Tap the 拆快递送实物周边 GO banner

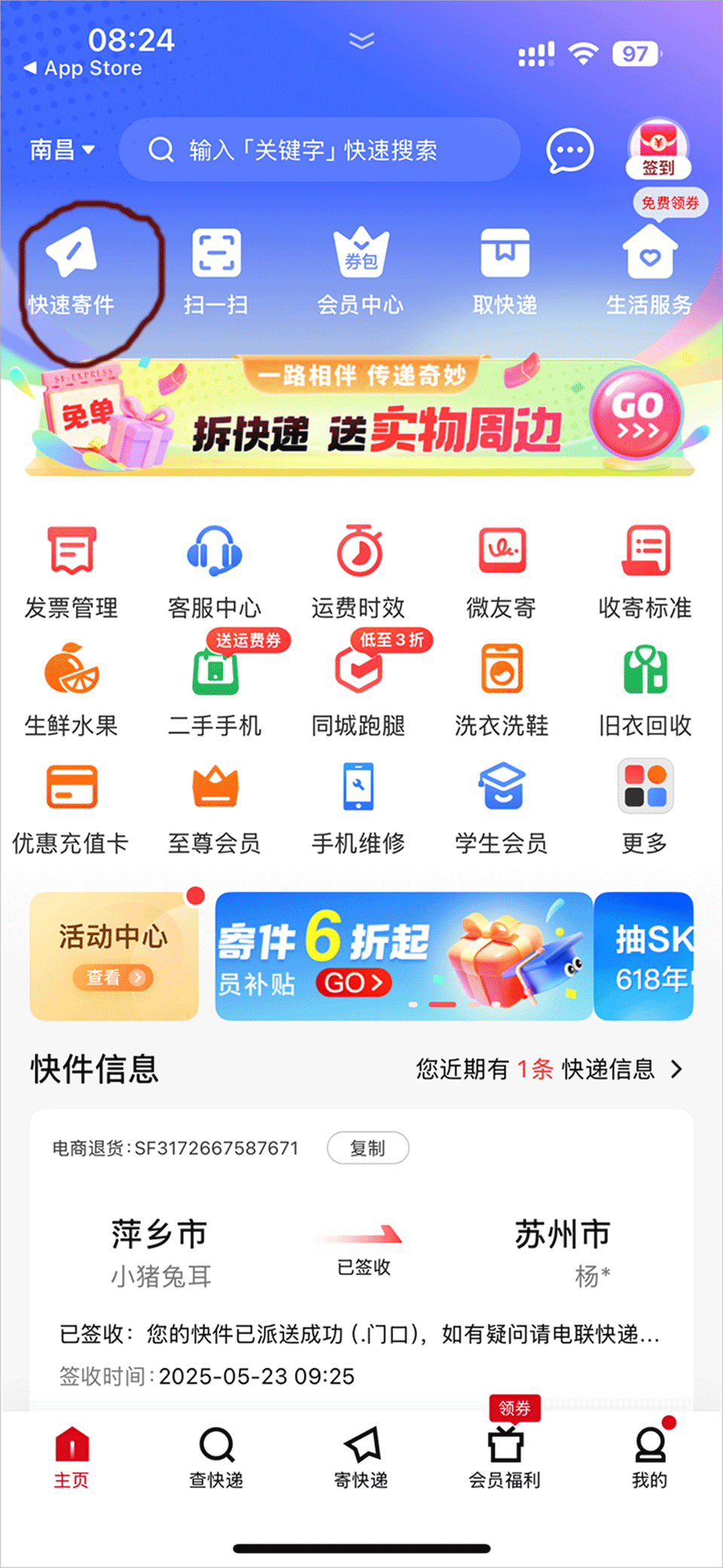tap(636, 415)
